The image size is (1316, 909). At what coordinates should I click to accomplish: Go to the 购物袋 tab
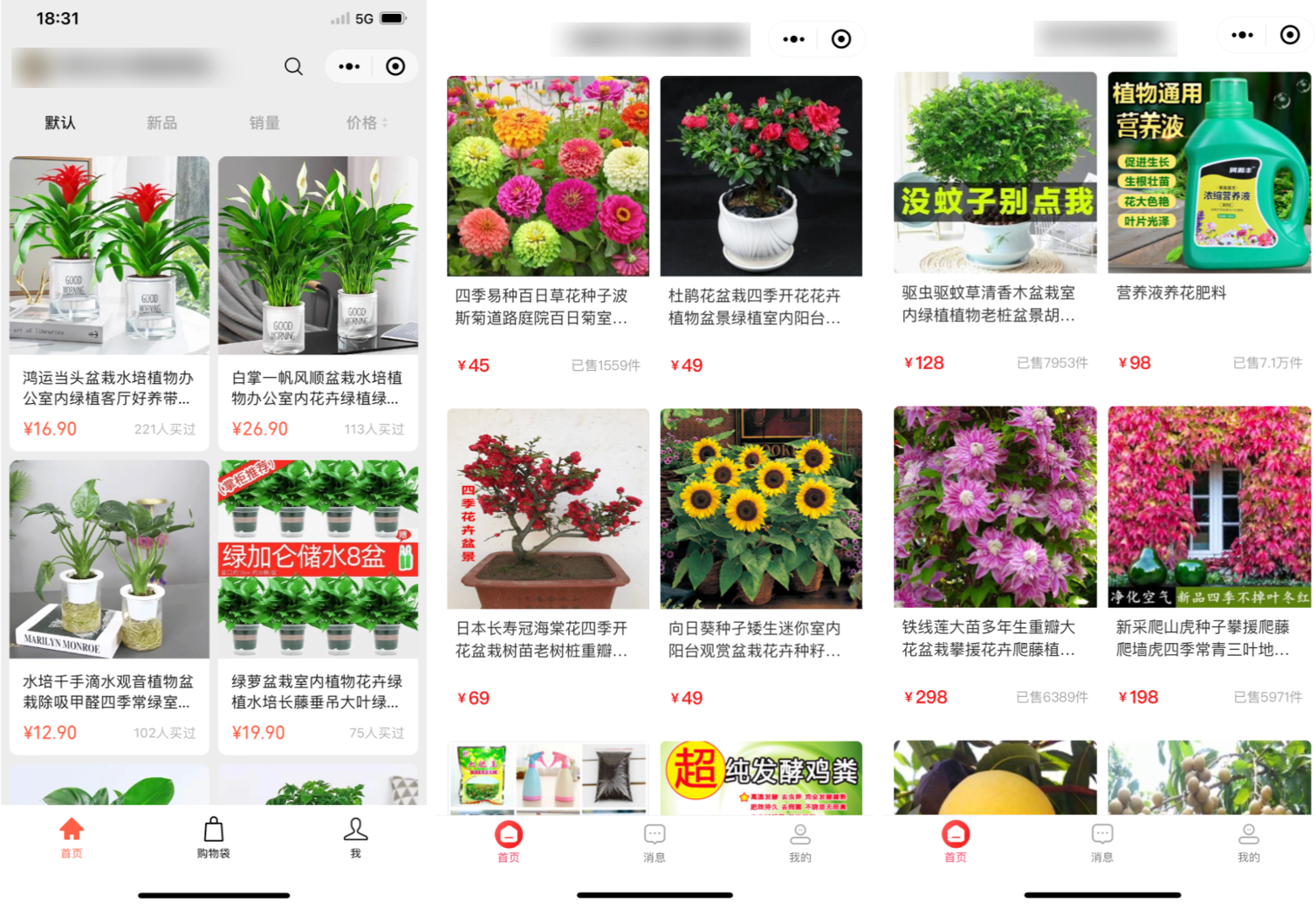point(214,837)
